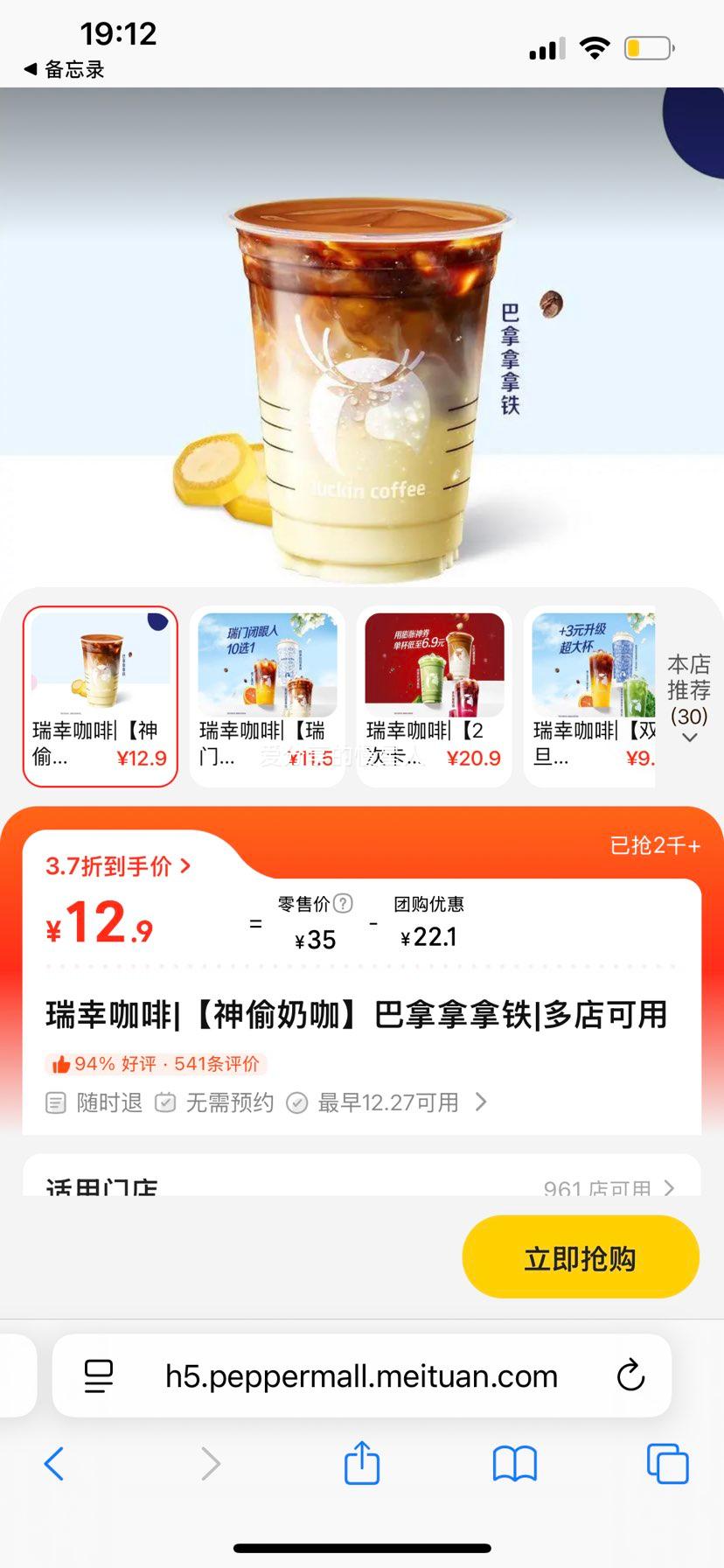Screen dimensions: 724x1568
Task: Tap the 立即抢购 purchase button
Action: point(580,1256)
